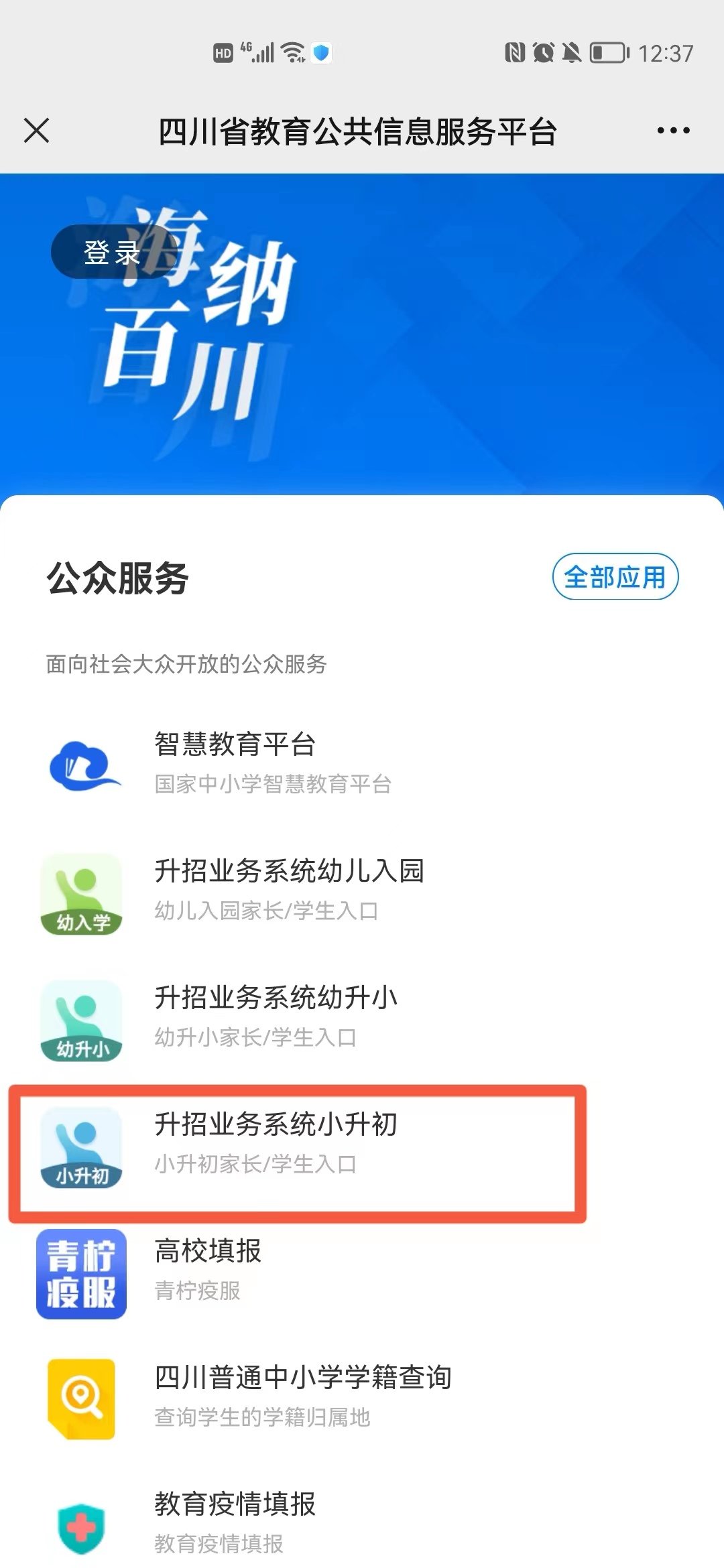Screen dimensions: 724x1568
Task: Open 四川普通中小学学籍查询
Action: coord(302,1396)
